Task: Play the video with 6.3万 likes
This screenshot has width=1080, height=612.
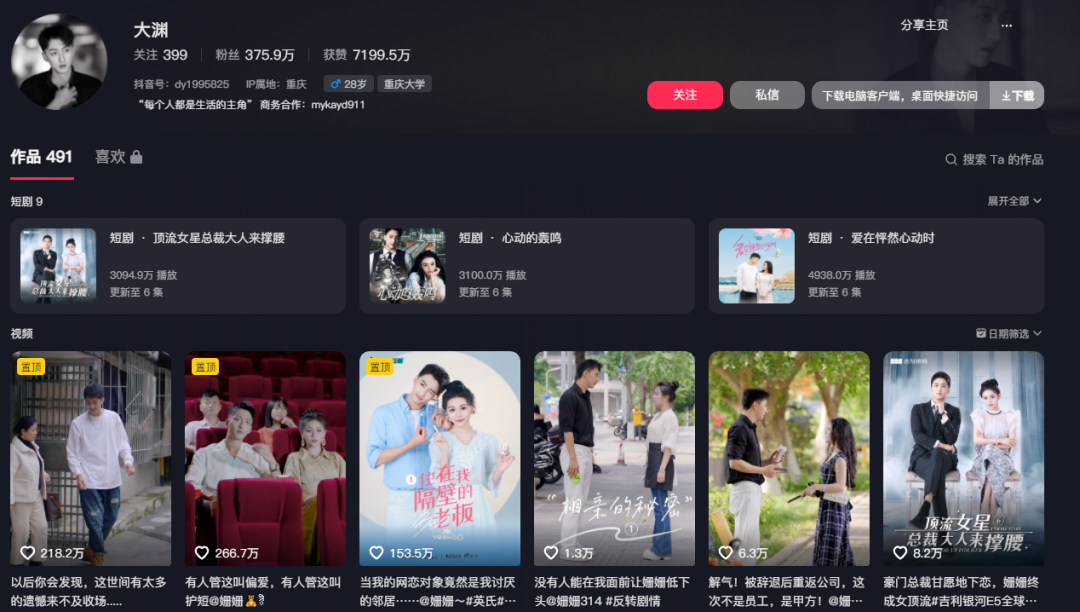Action: point(789,458)
